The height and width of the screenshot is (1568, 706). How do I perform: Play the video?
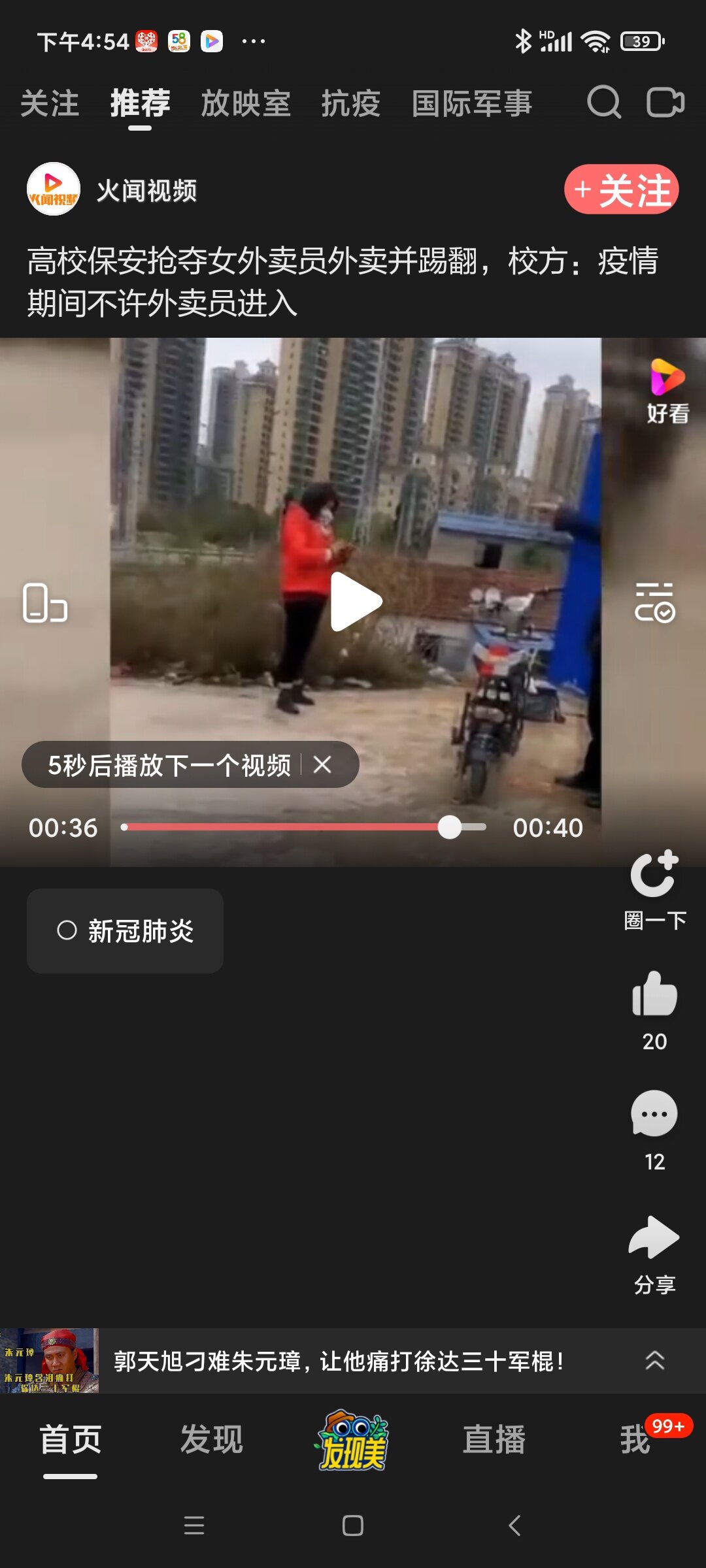pos(355,601)
